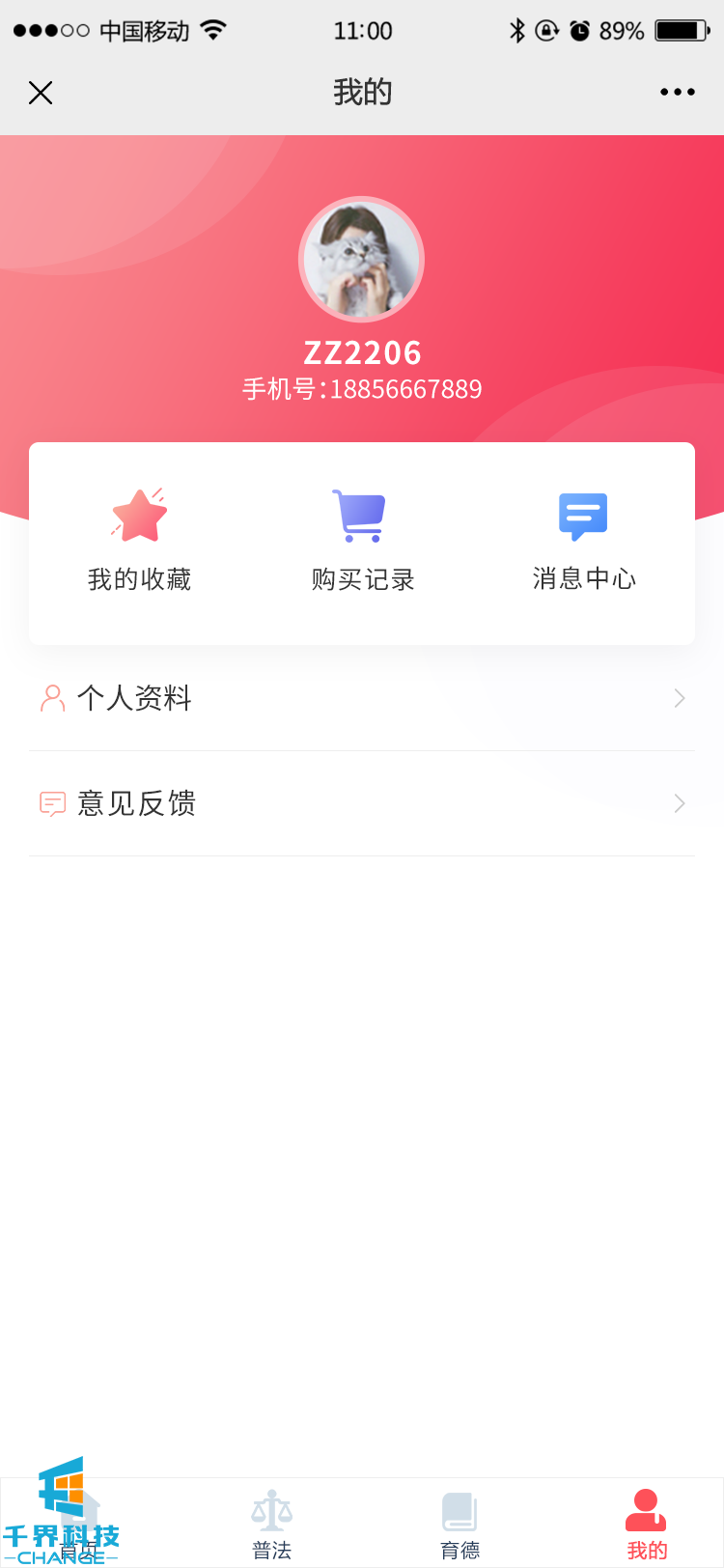Screen dimensions: 724x1568
Task: View 购买记录 purchase history
Action: [x=362, y=541]
